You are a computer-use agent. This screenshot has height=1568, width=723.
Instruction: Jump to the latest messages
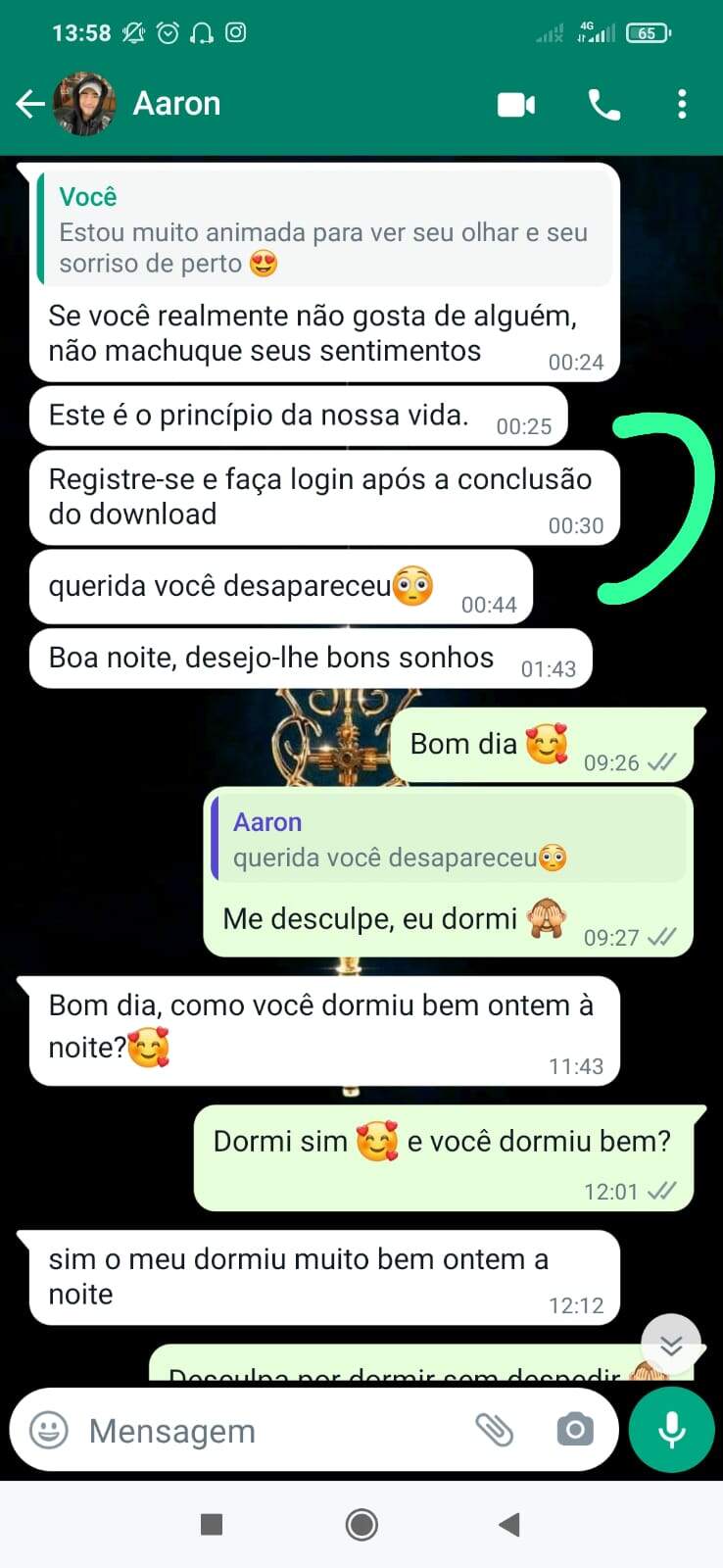671,1345
